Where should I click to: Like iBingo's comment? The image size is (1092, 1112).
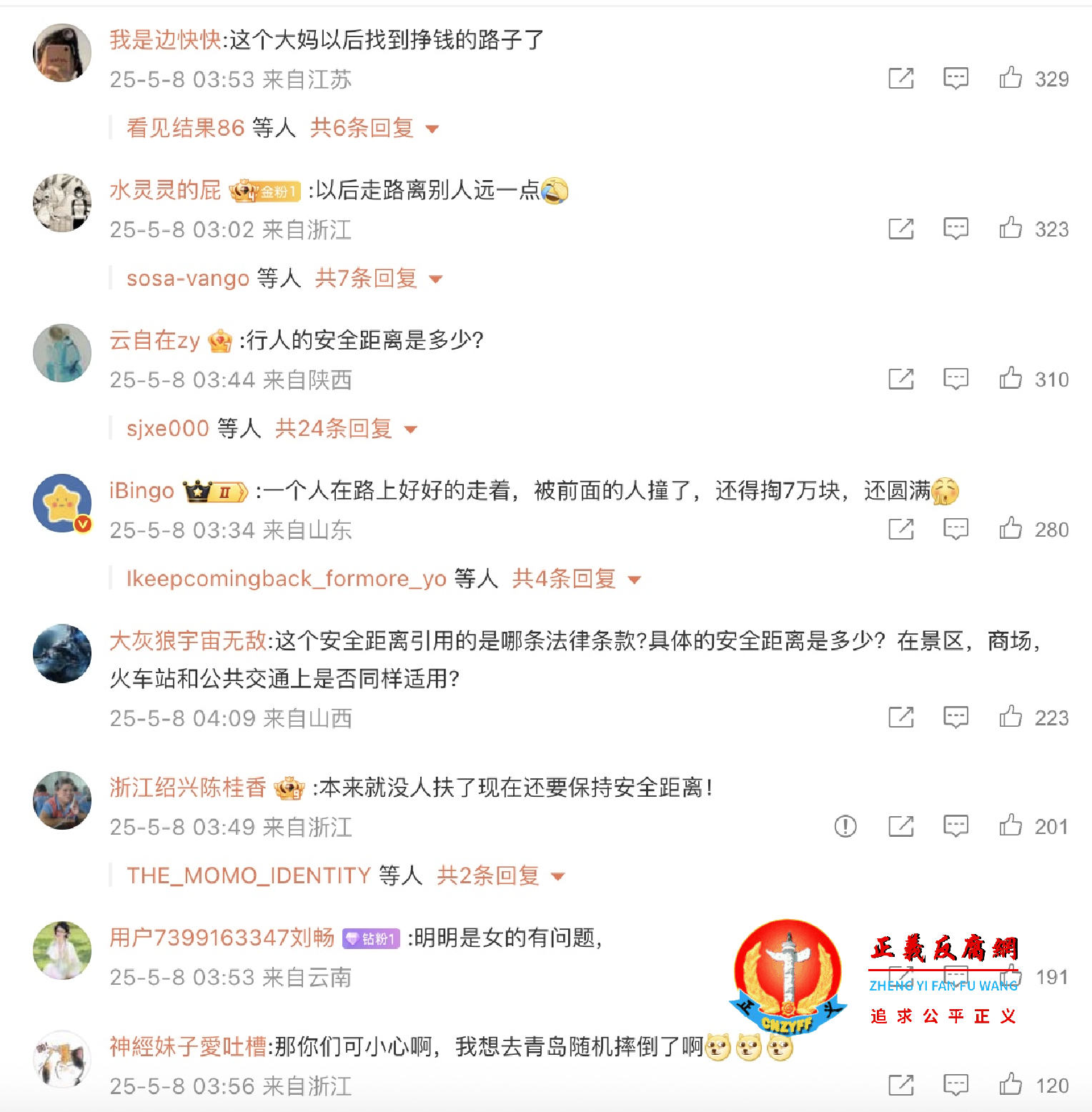click(1010, 529)
